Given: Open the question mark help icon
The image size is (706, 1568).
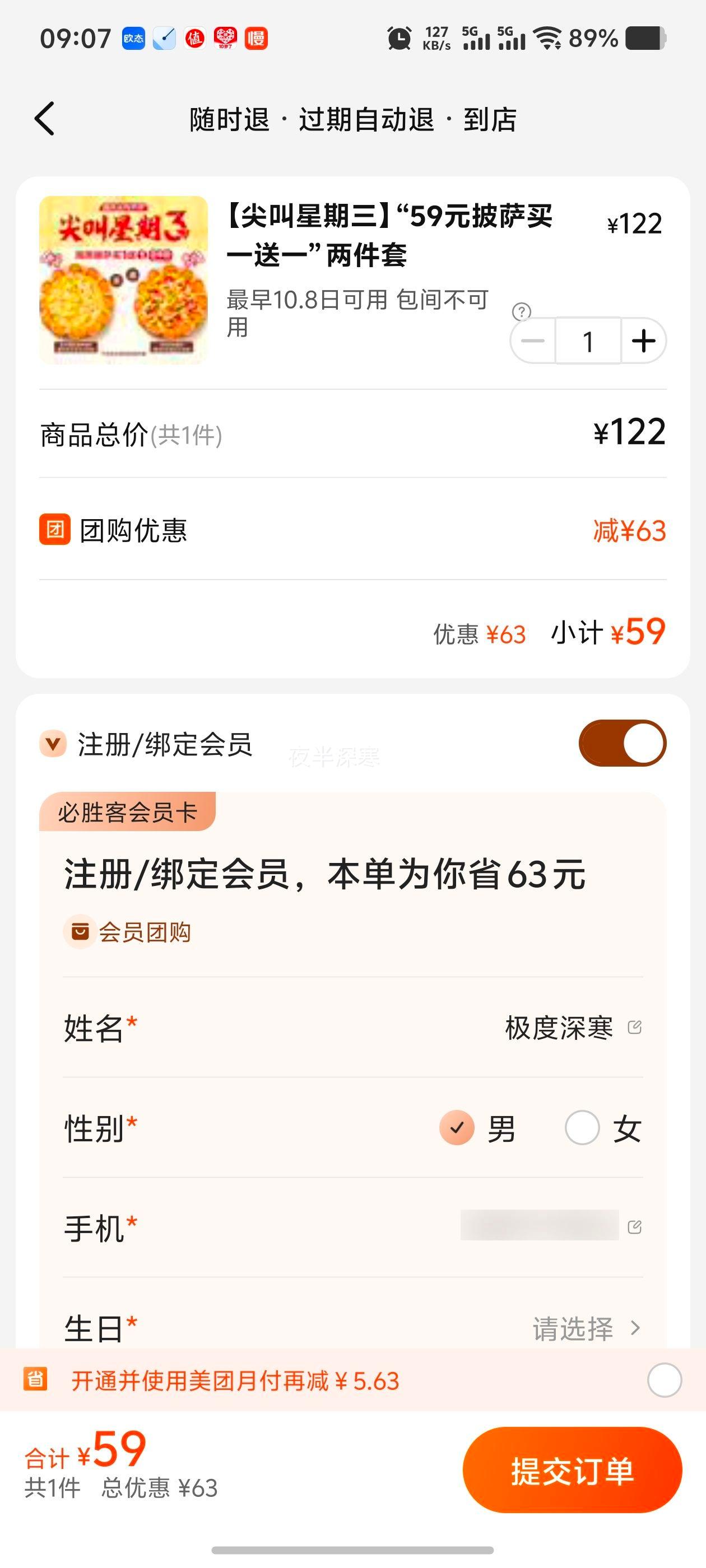Looking at the screenshot, I should pos(522,312).
